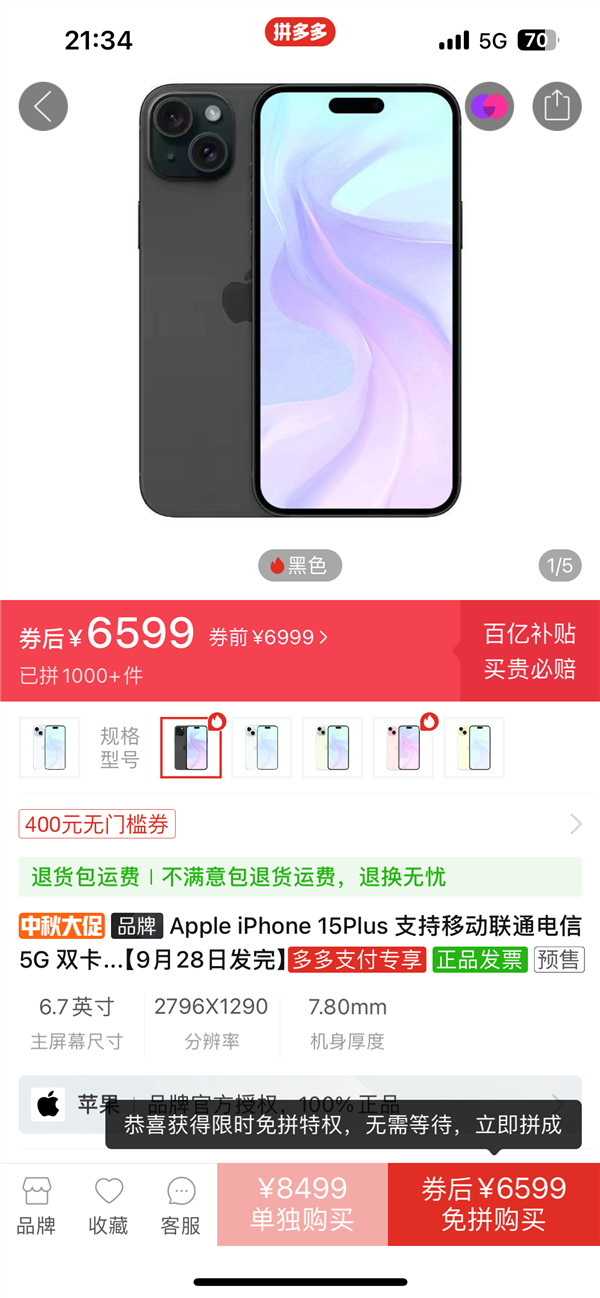Open the main iPhone product image

tap(300, 300)
